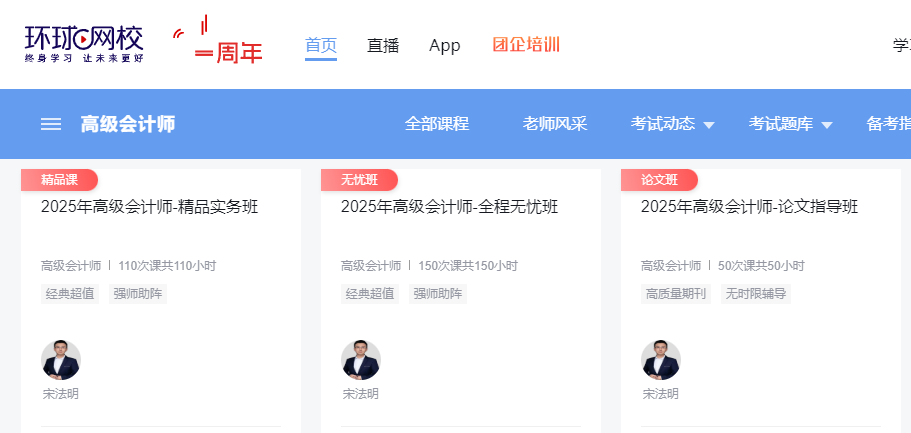This screenshot has width=911, height=433.
Task: Switch to the 首页 tab
Action: (x=321, y=45)
